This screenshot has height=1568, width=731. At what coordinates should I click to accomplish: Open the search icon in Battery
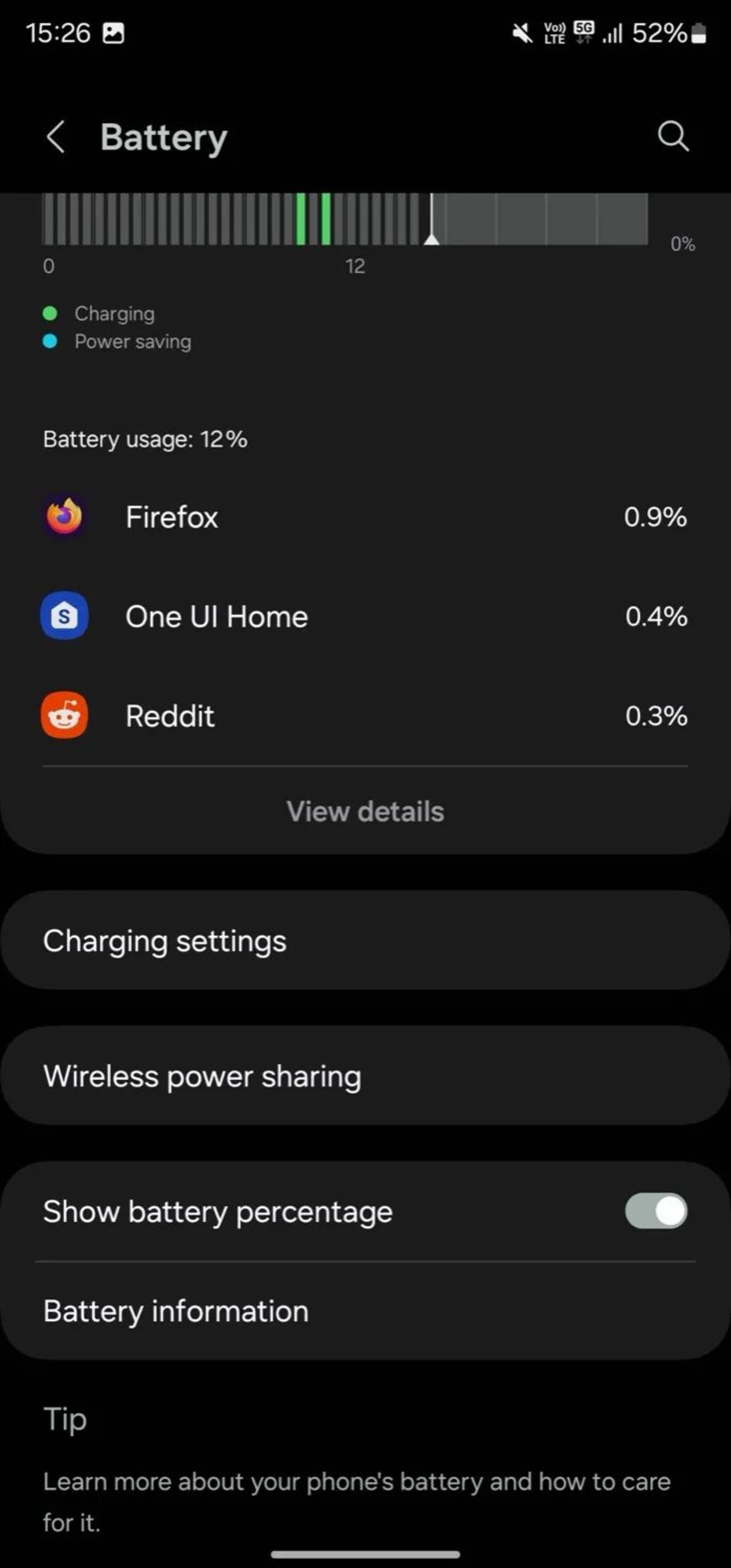[x=673, y=136]
